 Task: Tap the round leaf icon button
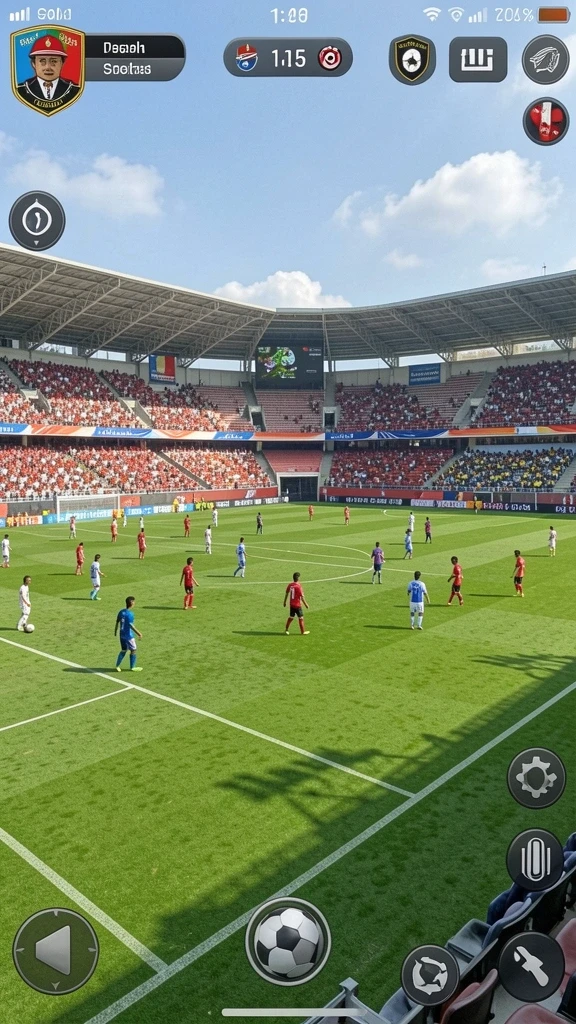point(545,59)
